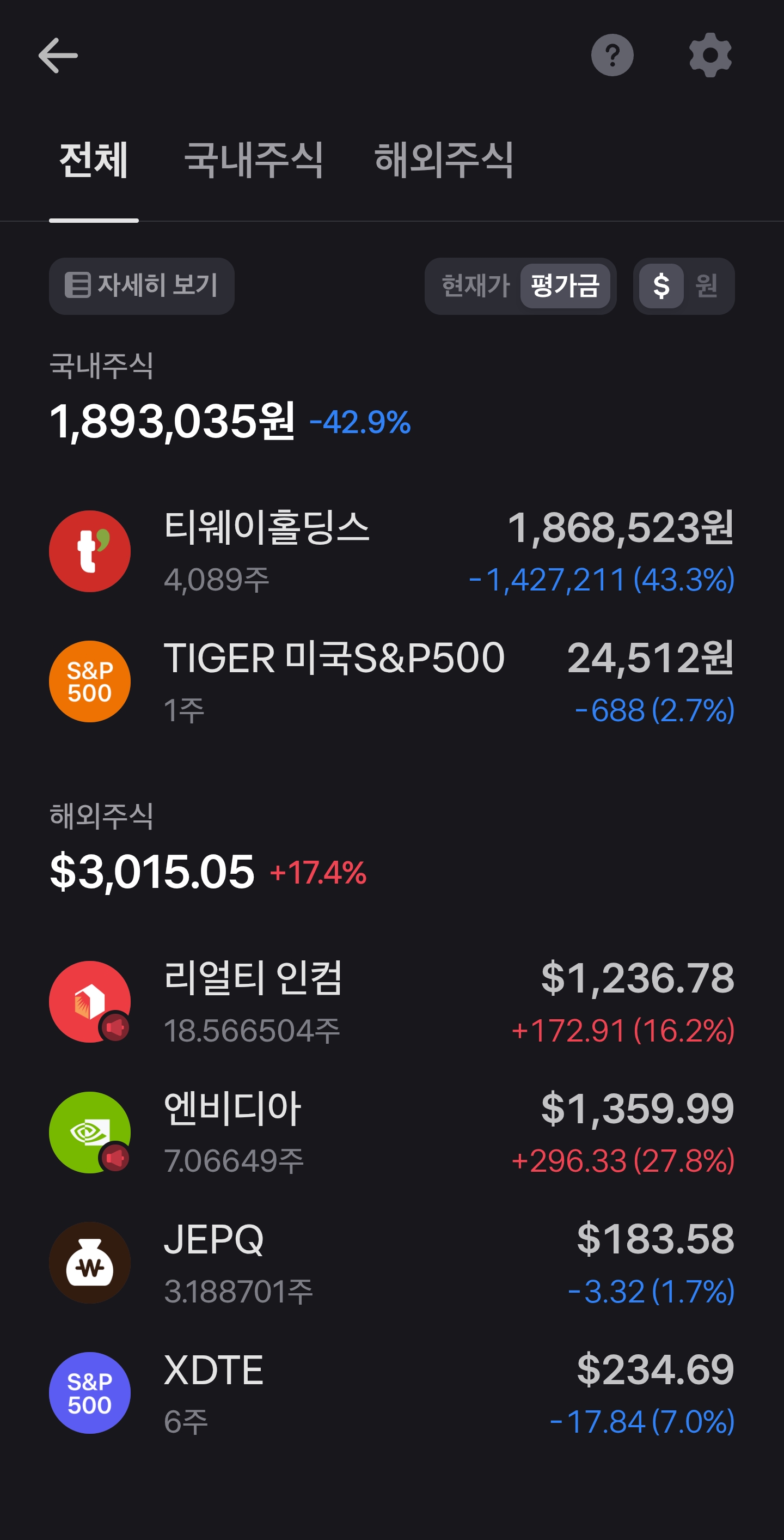784x1540 pixels.
Task: Open the 리얼티 인컴 holding
Action: tap(392, 1002)
